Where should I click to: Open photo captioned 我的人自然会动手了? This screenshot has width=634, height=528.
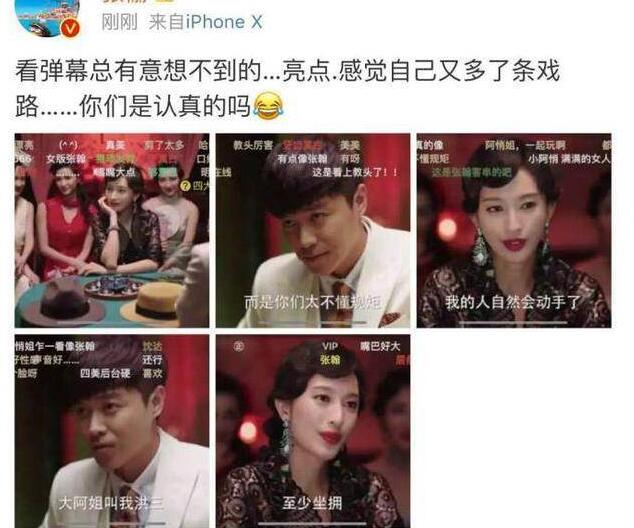point(513,230)
